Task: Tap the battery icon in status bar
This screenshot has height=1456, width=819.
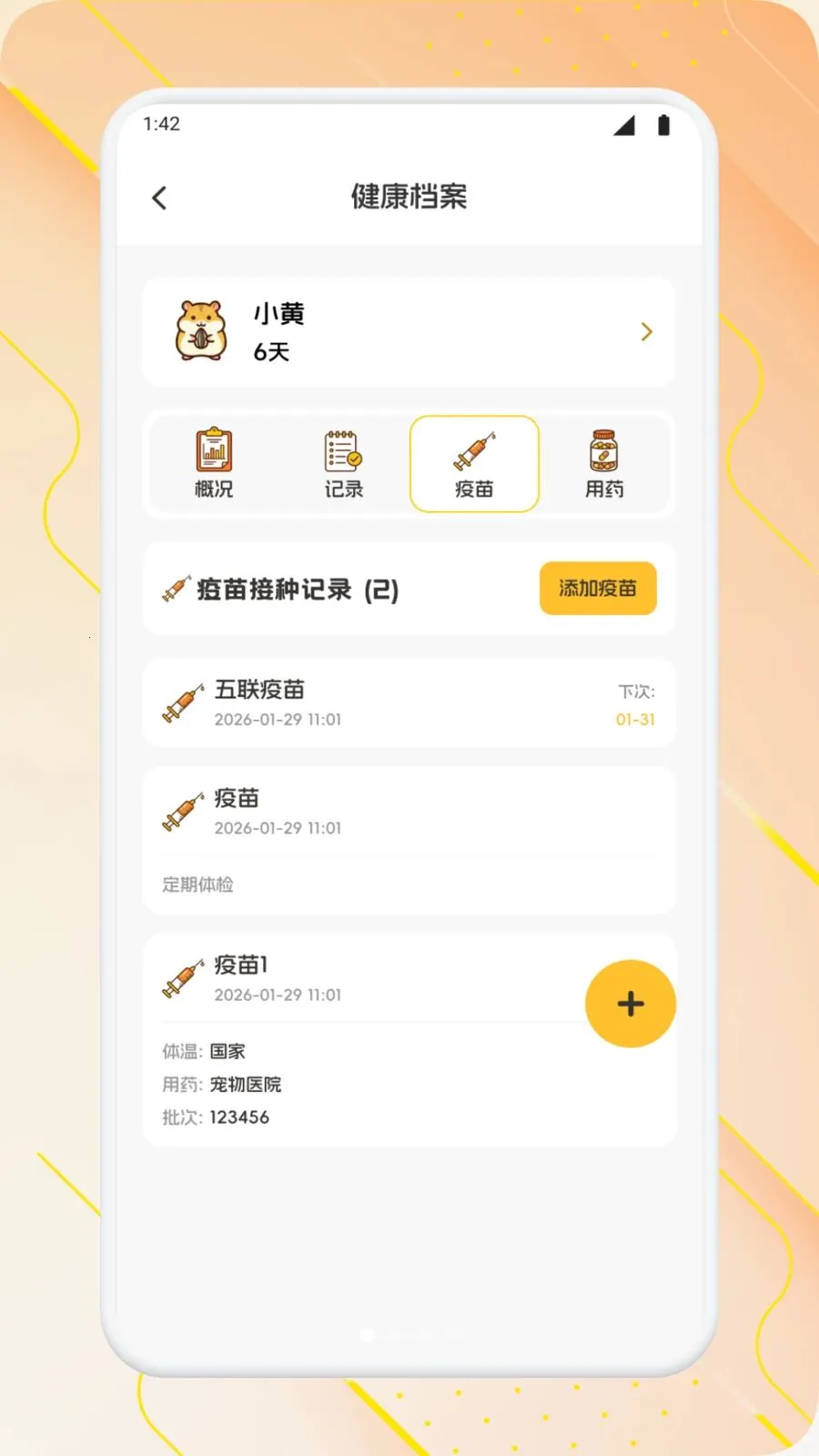Action: [x=663, y=125]
